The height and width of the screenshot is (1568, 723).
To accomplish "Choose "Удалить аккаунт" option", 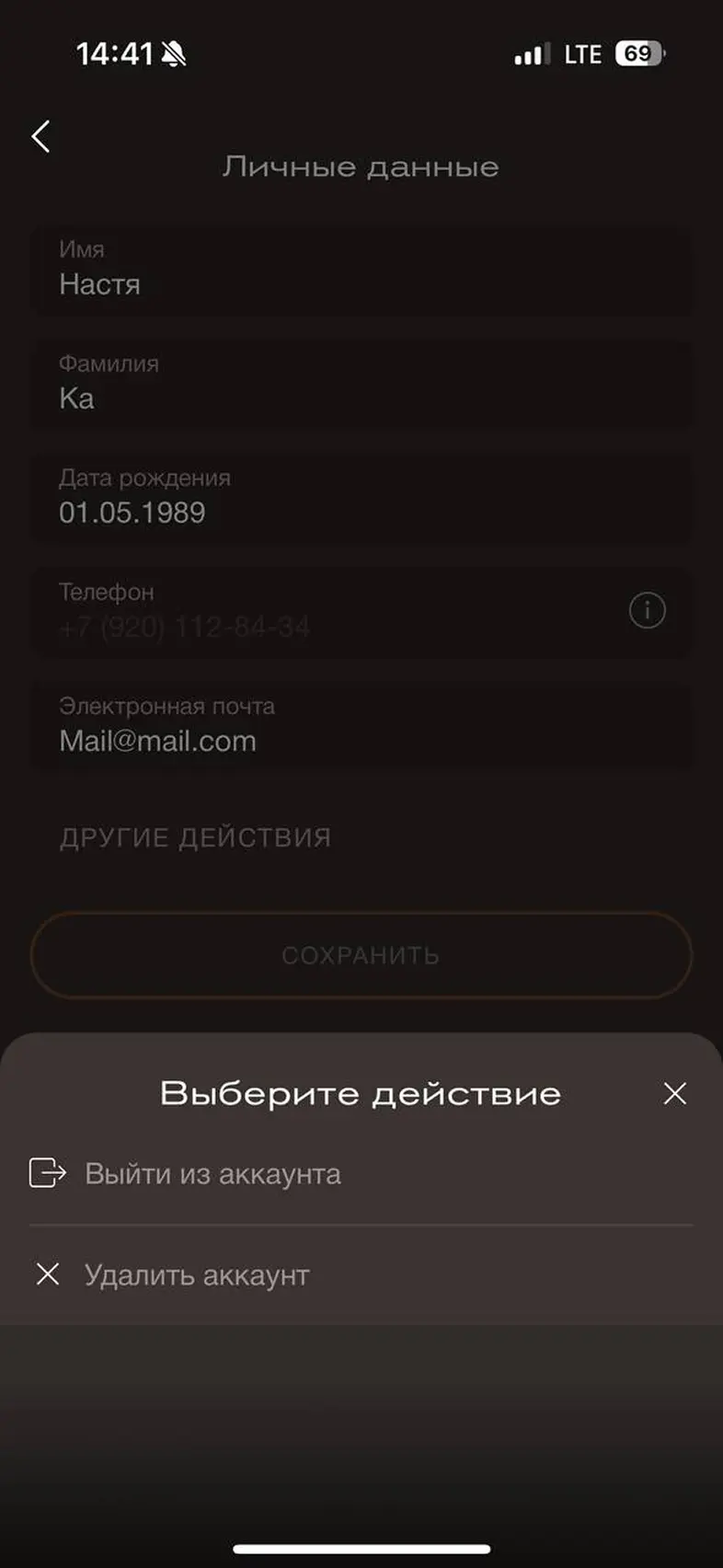I will click(361, 1274).
